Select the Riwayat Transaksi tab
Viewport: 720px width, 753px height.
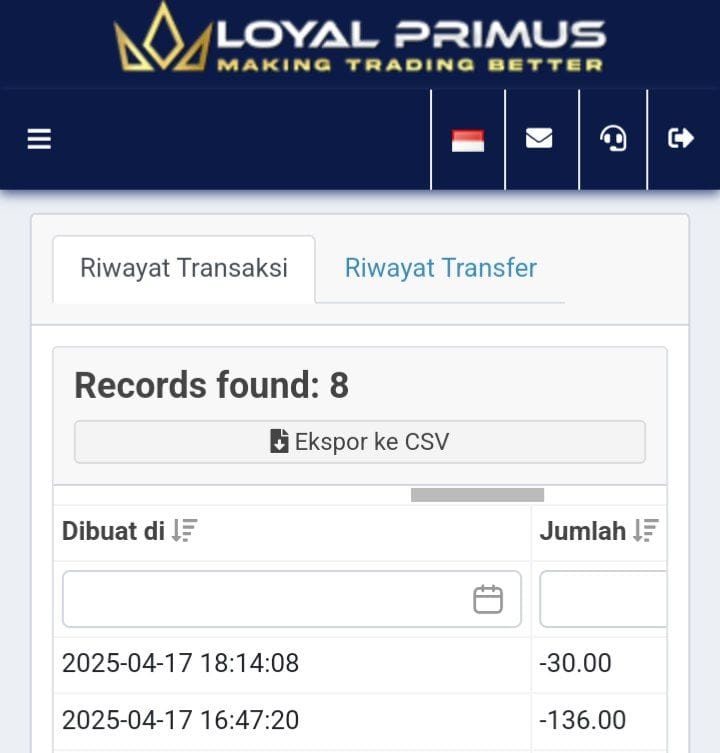(x=184, y=268)
